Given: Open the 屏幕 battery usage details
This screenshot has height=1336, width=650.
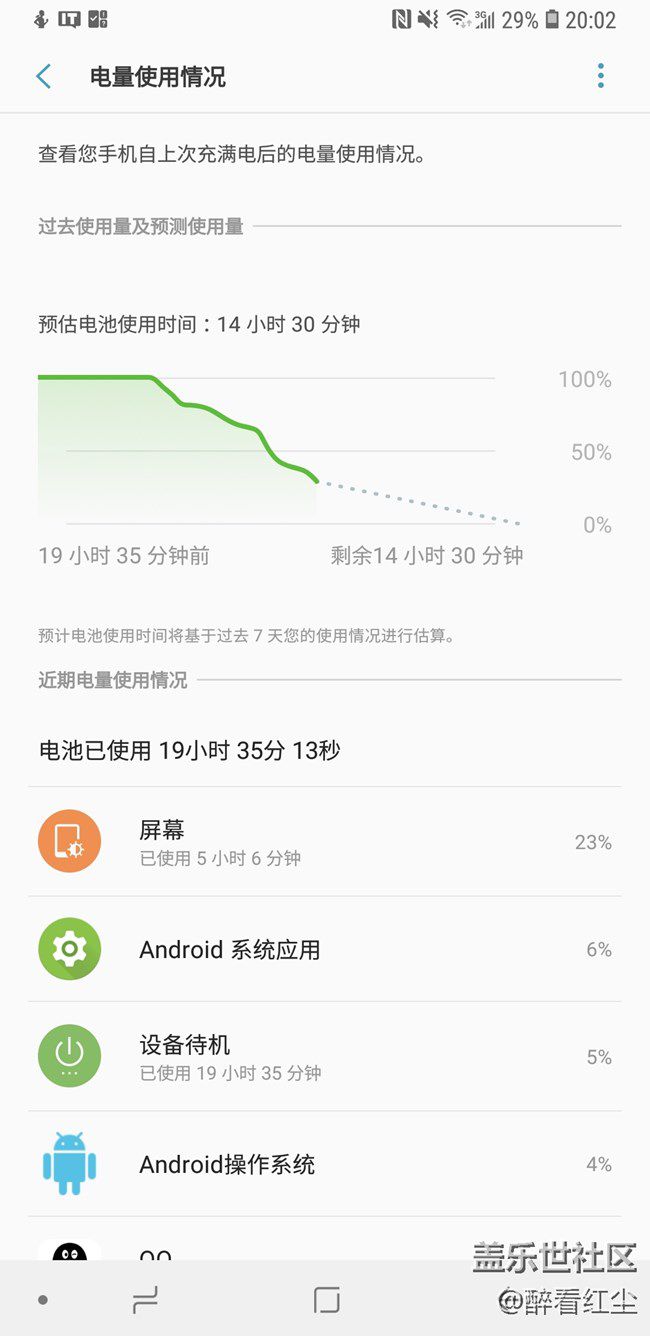Looking at the screenshot, I should [325, 842].
